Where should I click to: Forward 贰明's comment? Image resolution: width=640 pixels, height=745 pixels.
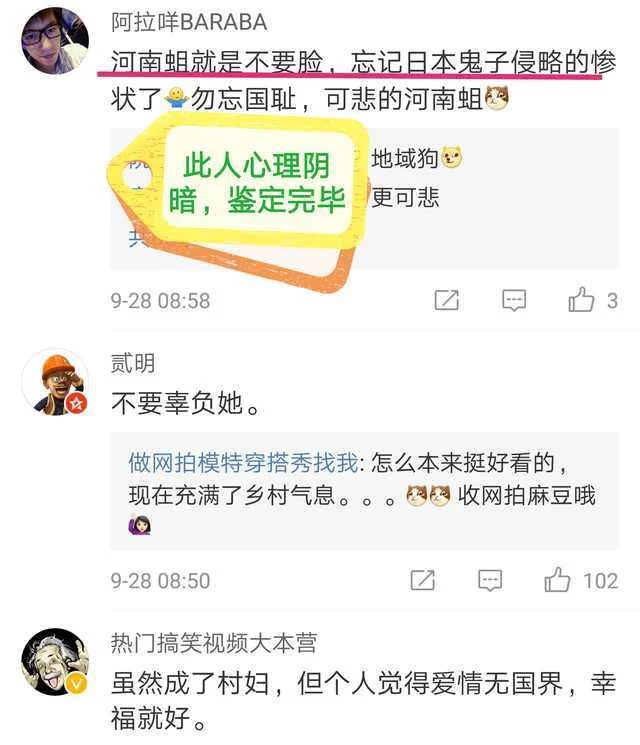pyautogui.click(x=423, y=580)
